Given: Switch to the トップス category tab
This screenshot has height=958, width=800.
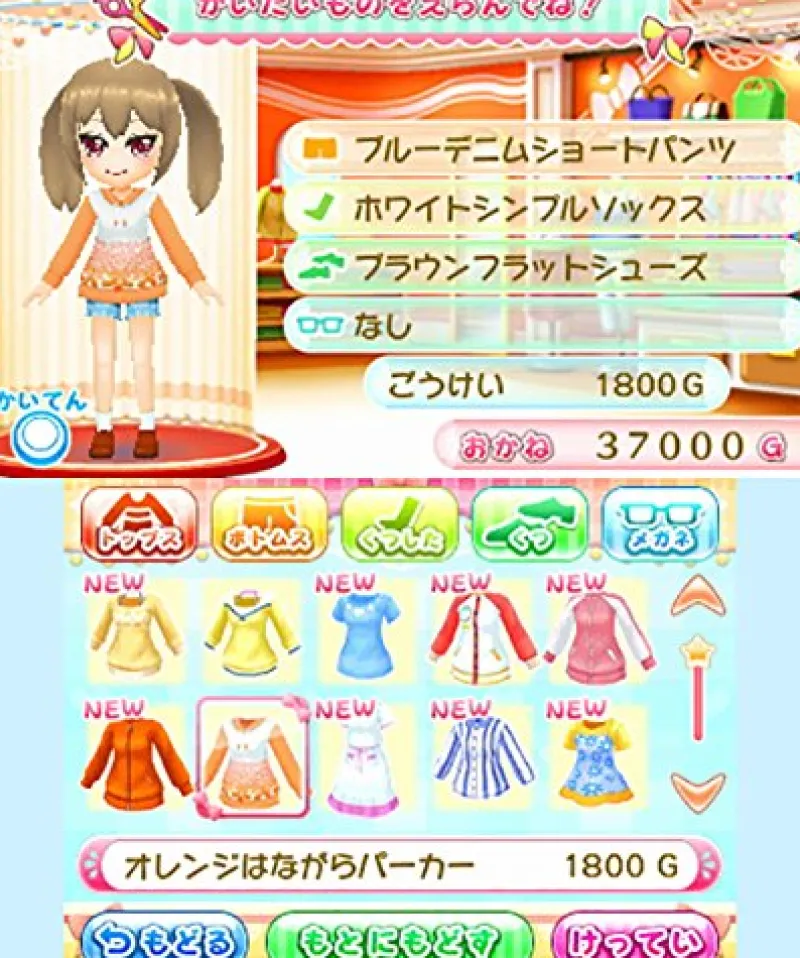Looking at the screenshot, I should pyautogui.click(x=140, y=525).
